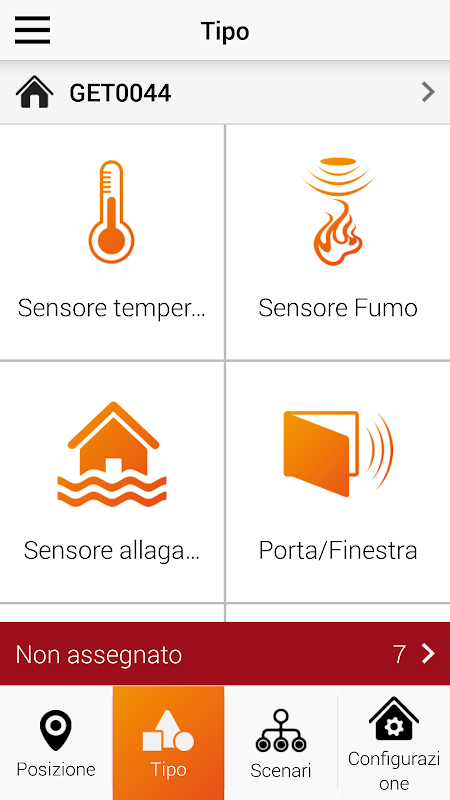Select the Tipo tab

point(168,743)
